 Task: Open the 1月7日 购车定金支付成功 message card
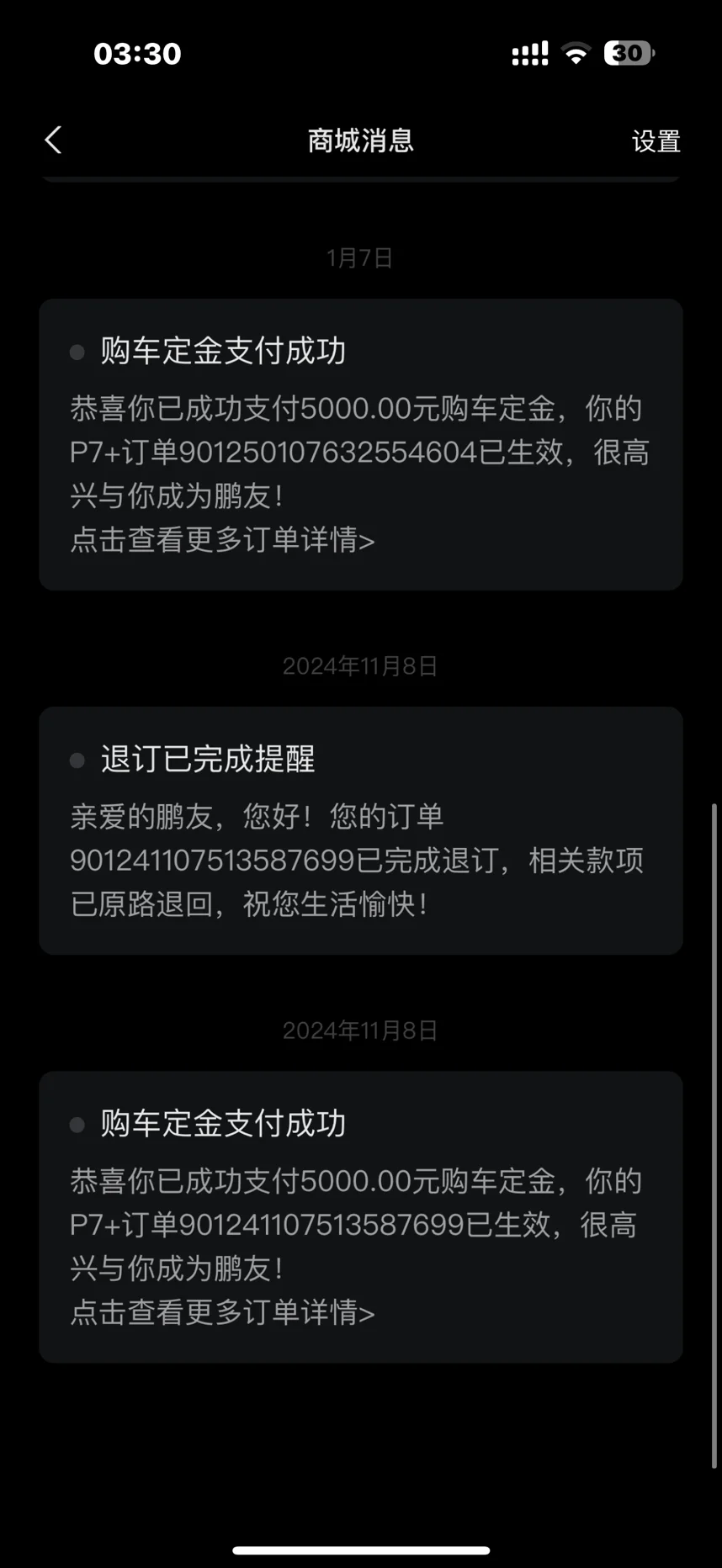pyautogui.click(x=360, y=444)
